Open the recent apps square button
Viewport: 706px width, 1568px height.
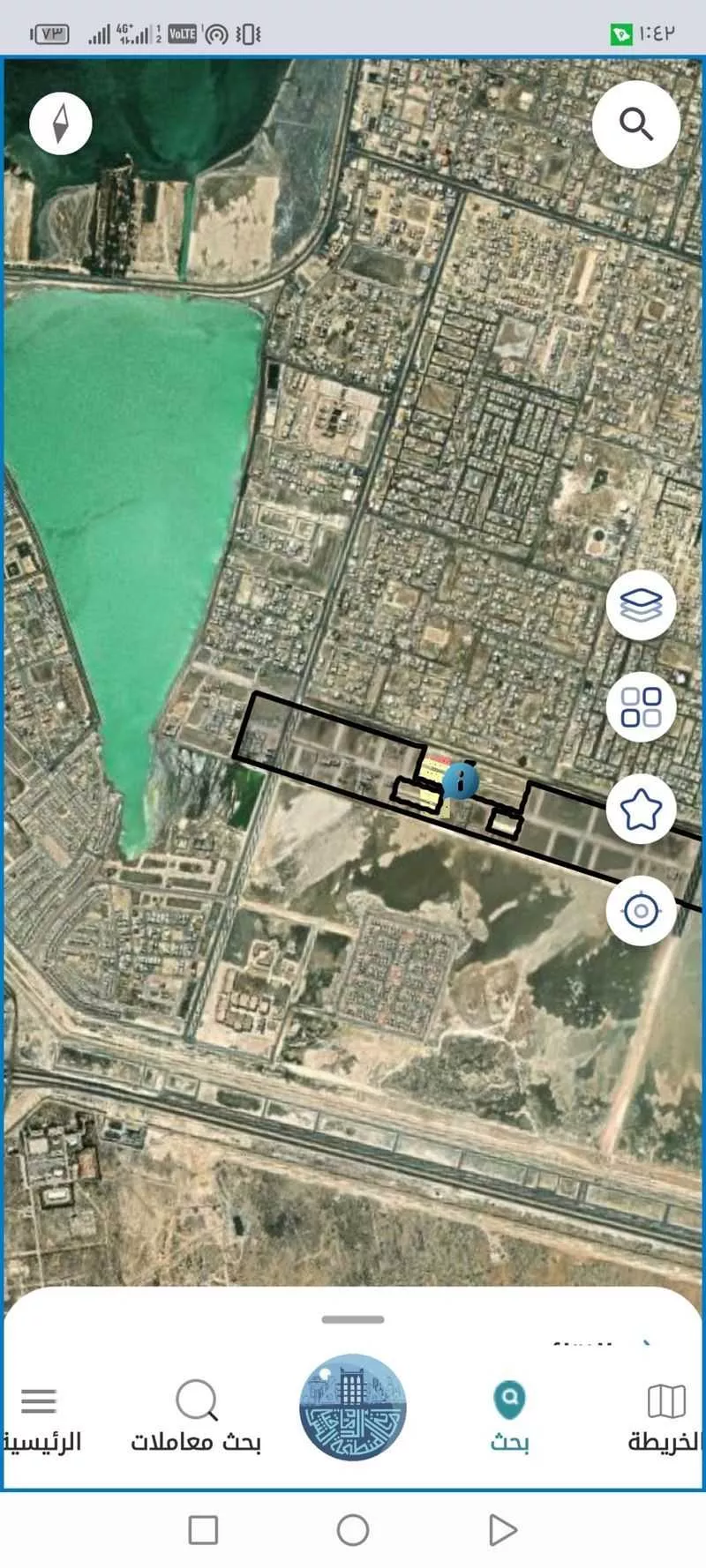[204, 1530]
